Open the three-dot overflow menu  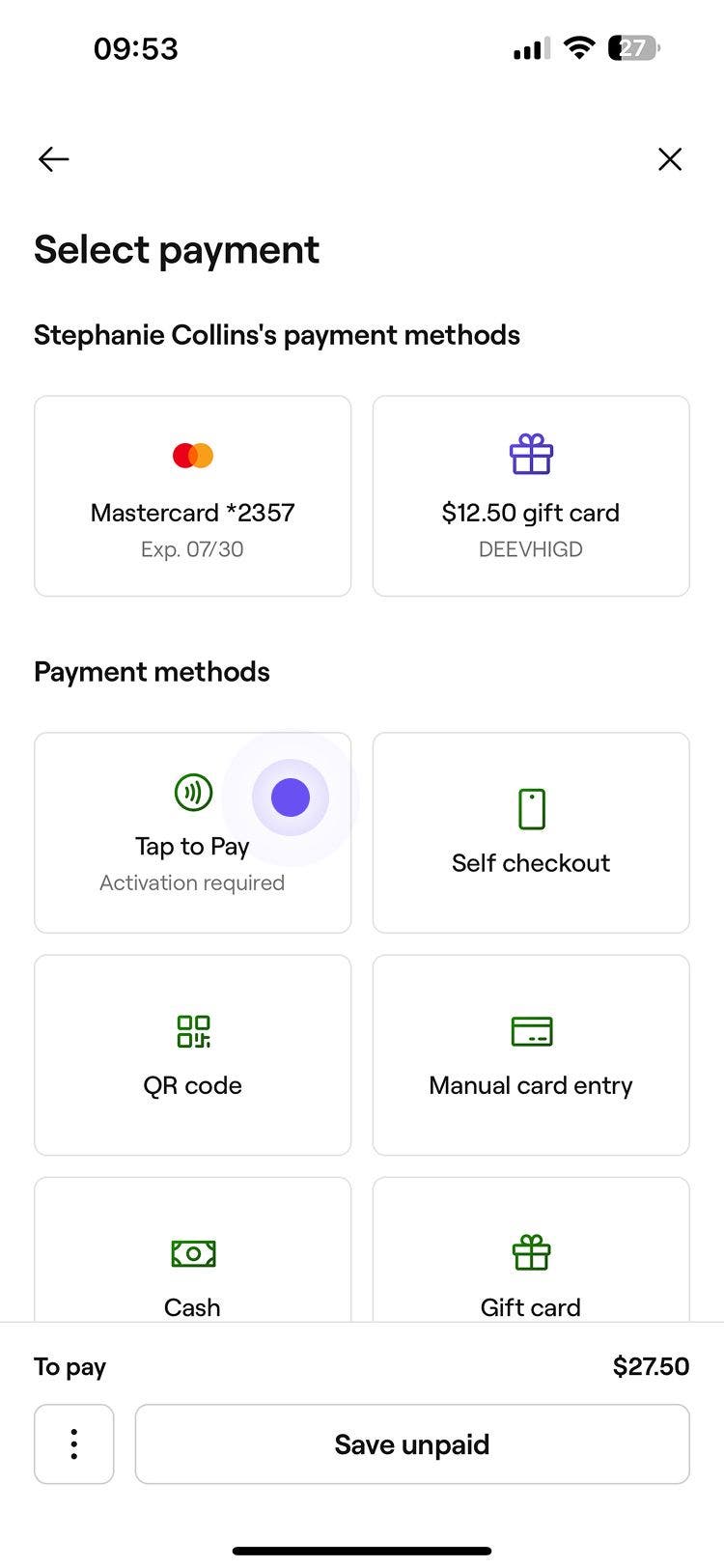[73, 1444]
